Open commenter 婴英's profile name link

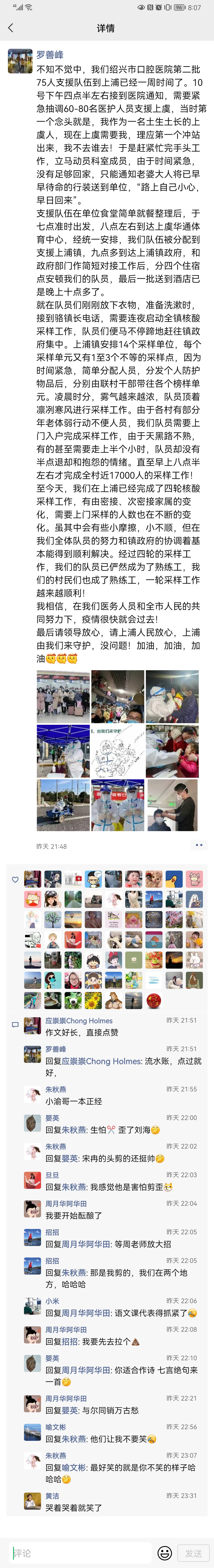click(52, 1118)
